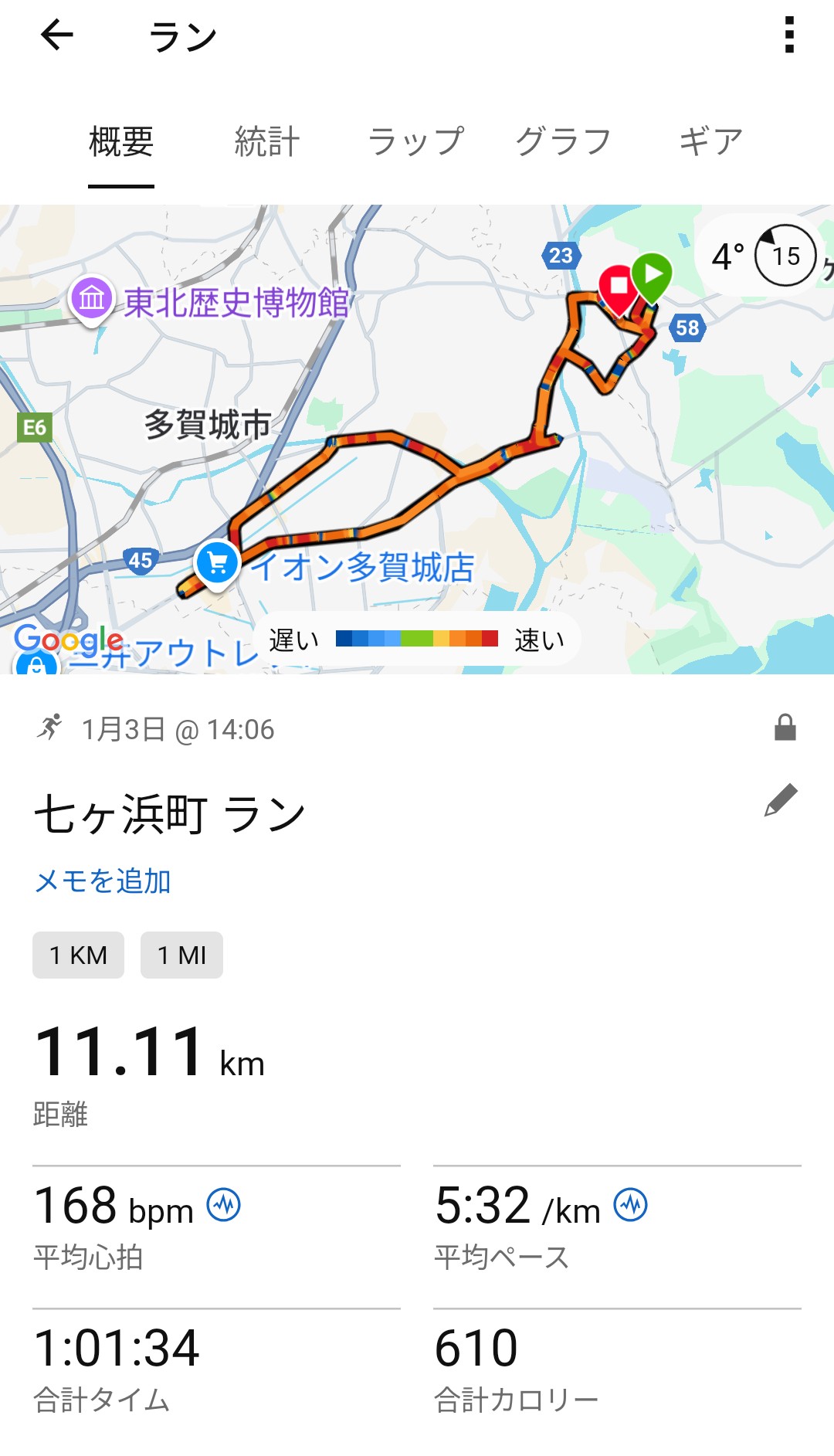Viewport: 834px width, 1456px height.
Task: Open the three-dot overflow menu
Action: pos(788,36)
